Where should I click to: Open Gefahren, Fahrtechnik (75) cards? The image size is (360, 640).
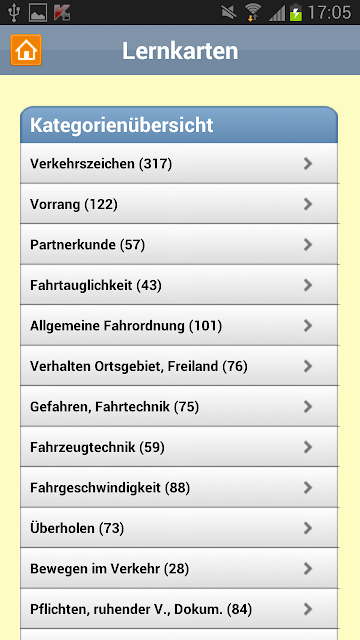pyautogui.click(x=179, y=406)
